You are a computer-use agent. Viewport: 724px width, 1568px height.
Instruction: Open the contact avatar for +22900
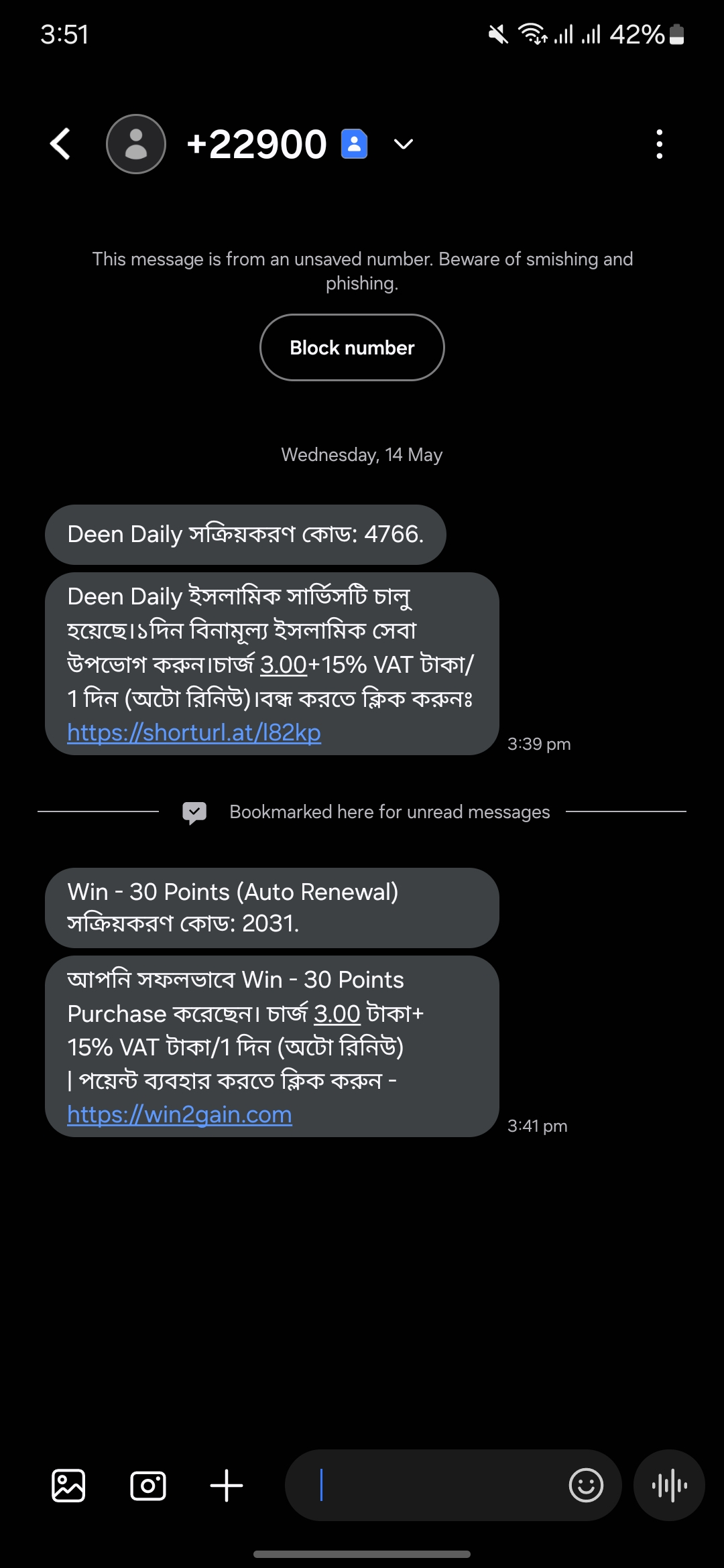point(136,144)
